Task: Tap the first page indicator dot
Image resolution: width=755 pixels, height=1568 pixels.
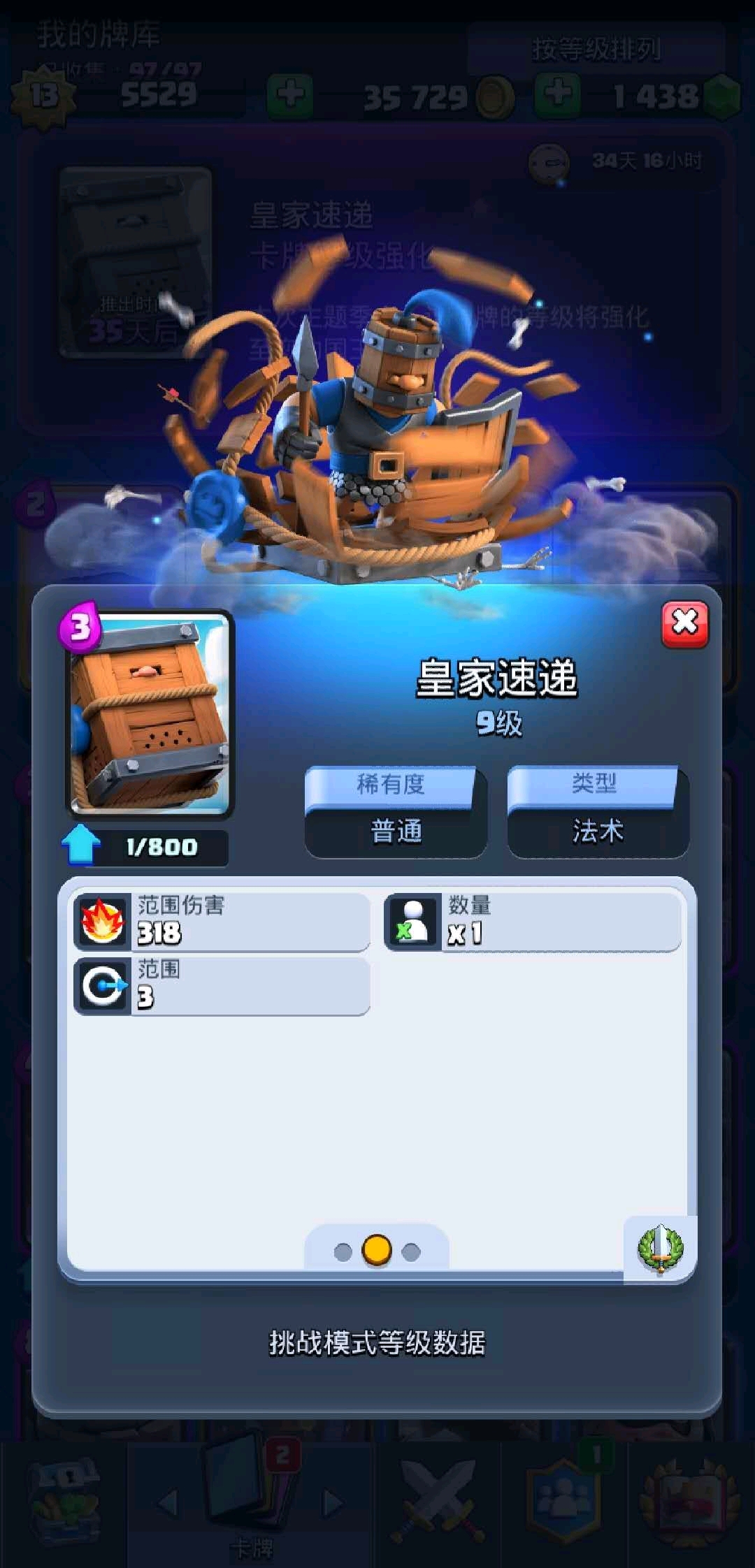Action: pos(343,1251)
